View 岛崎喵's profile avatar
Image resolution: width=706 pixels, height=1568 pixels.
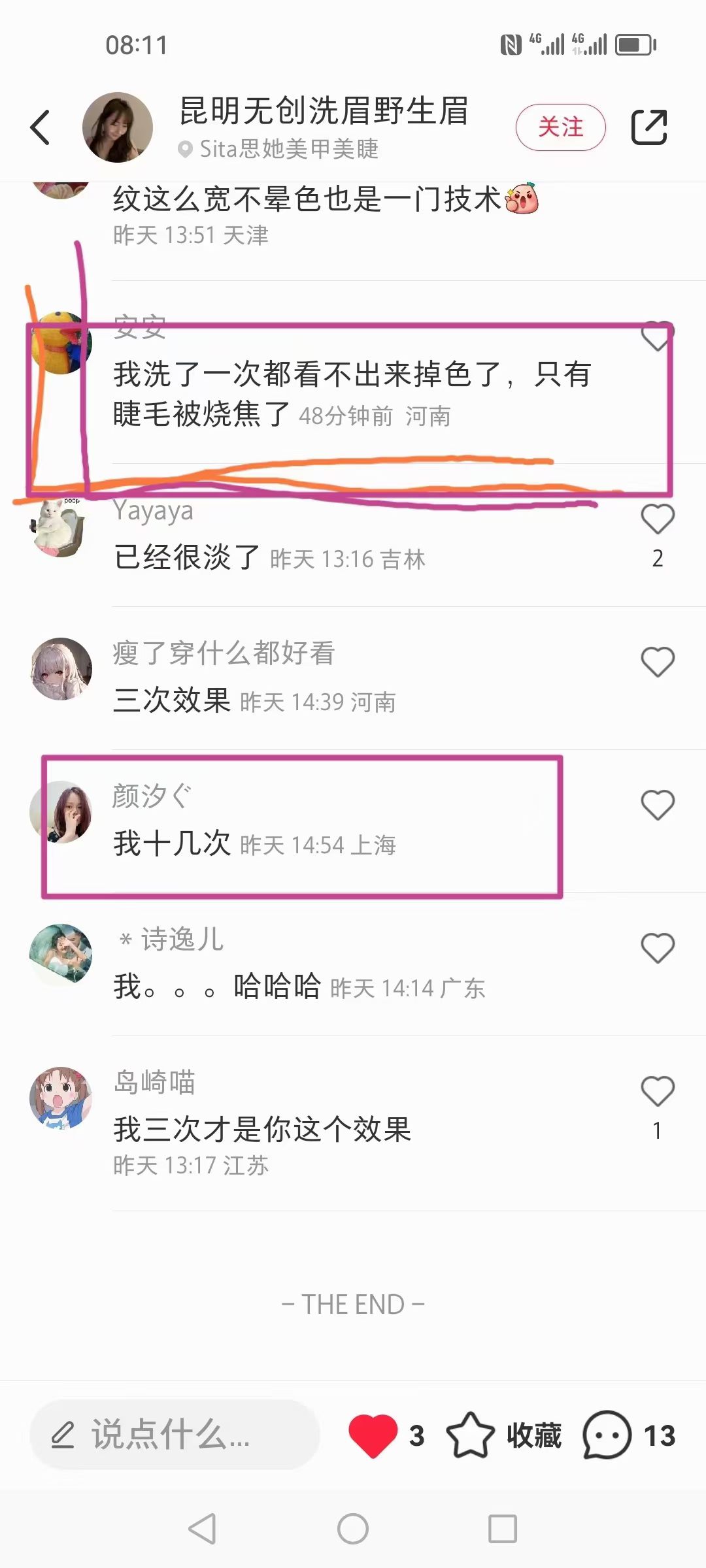pos(61,1098)
